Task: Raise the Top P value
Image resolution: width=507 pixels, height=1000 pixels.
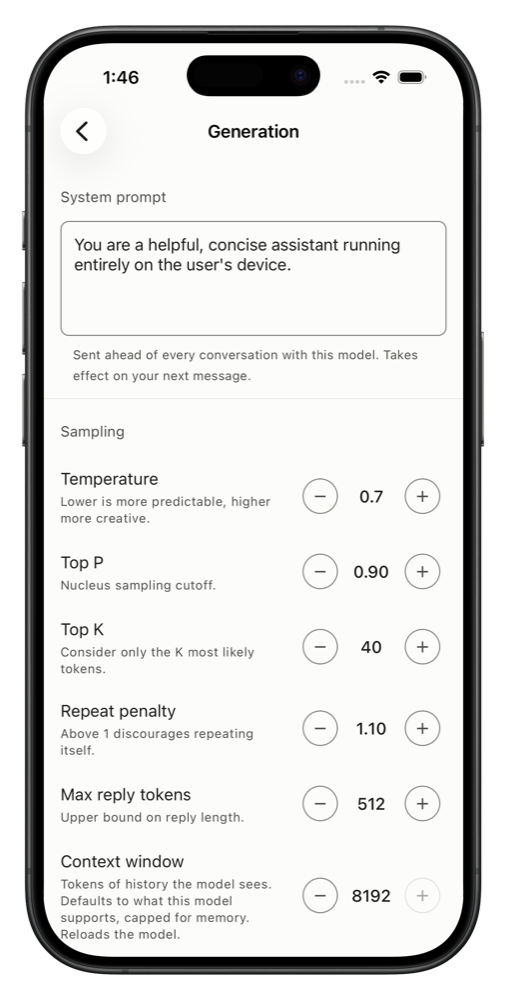Action: coord(422,571)
